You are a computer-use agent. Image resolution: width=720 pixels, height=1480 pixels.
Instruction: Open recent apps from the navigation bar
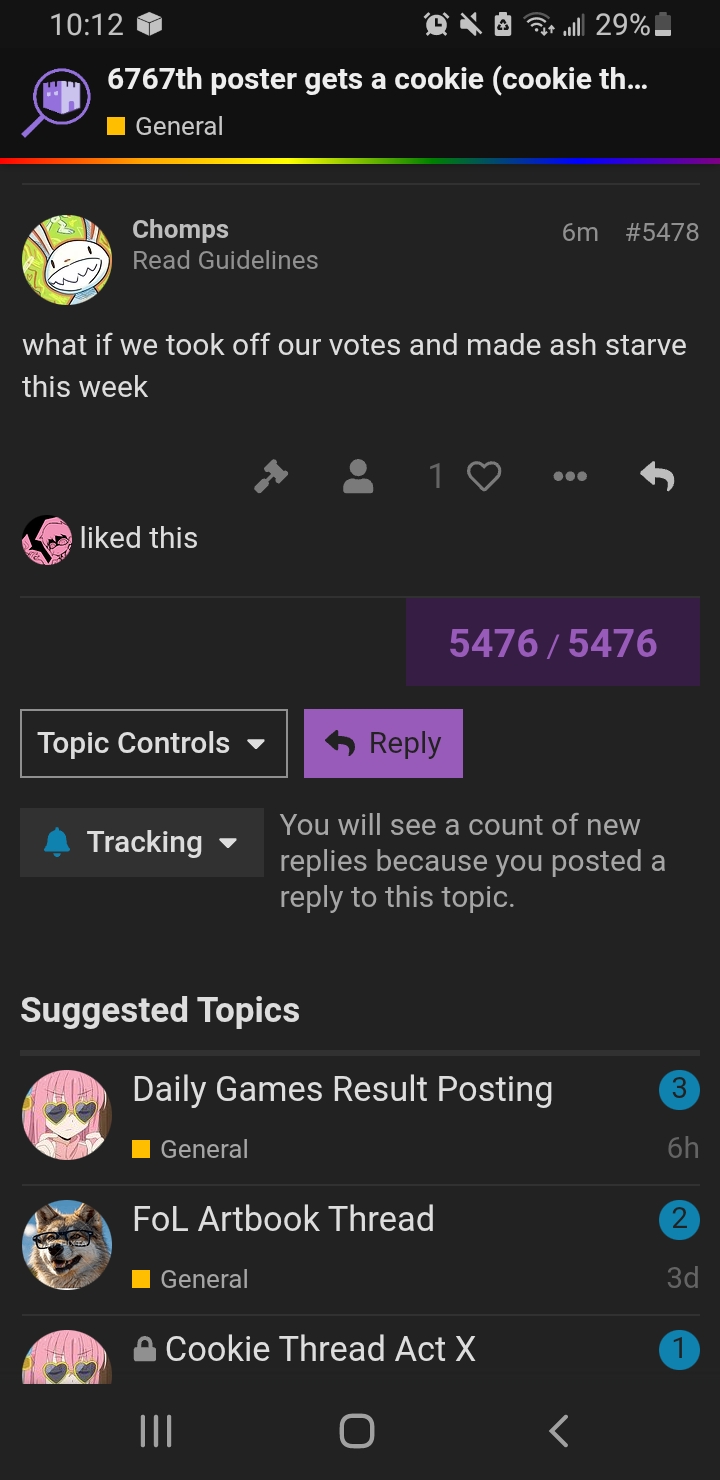(x=156, y=1430)
